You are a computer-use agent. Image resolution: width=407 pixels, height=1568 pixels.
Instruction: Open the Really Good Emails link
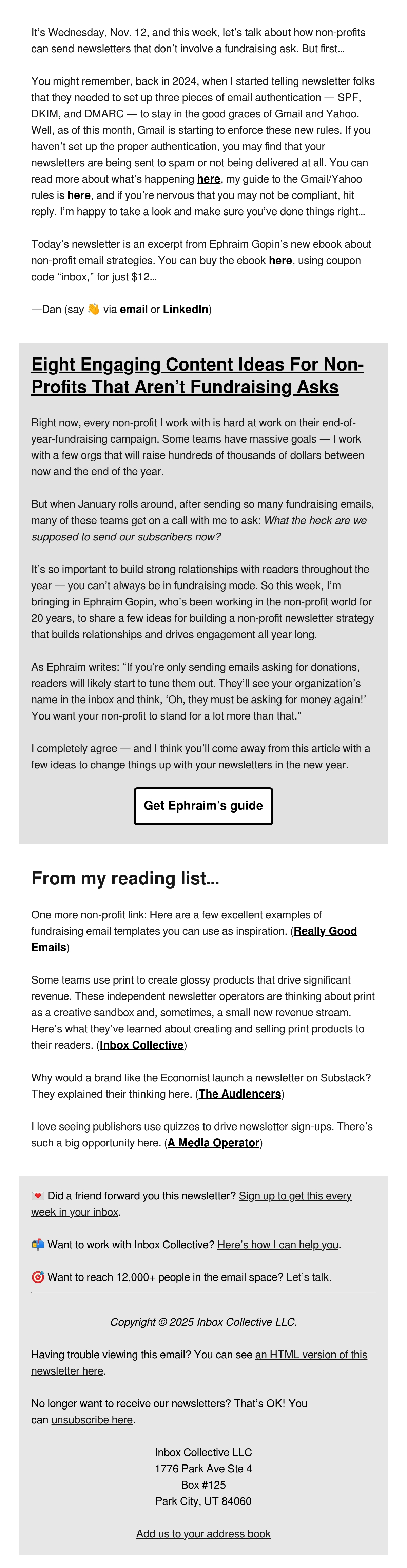tap(194, 939)
